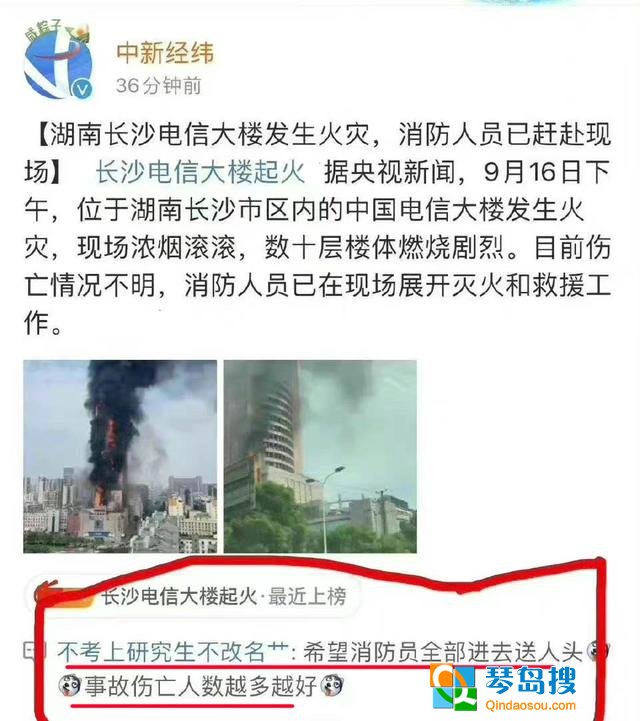View the photo of tower with flames
Screen dimensions: 640x721
[120, 456]
